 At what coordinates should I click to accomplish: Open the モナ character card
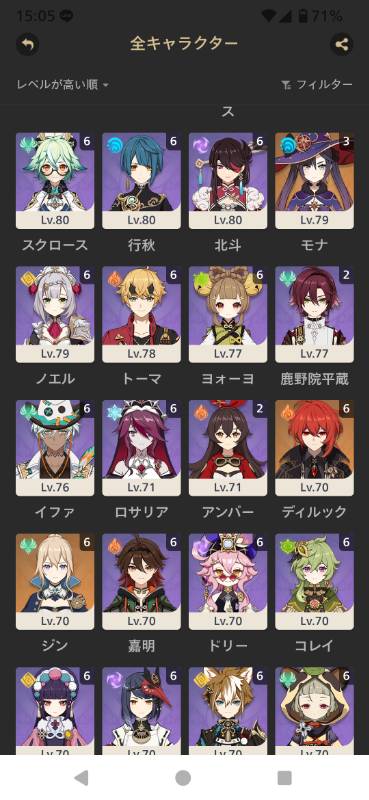[x=314, y=181]
